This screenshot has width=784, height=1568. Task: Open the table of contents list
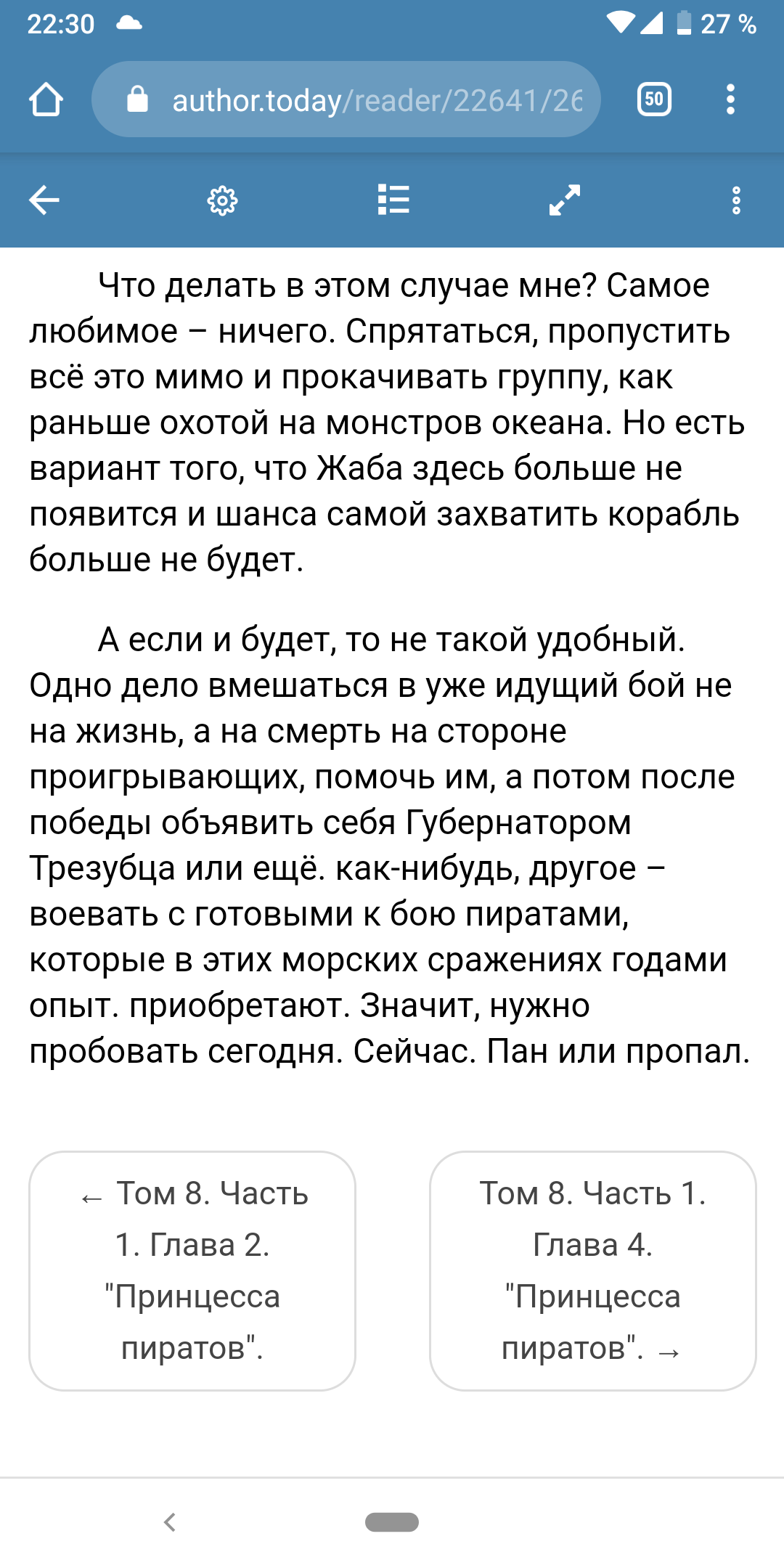point(393,200)
